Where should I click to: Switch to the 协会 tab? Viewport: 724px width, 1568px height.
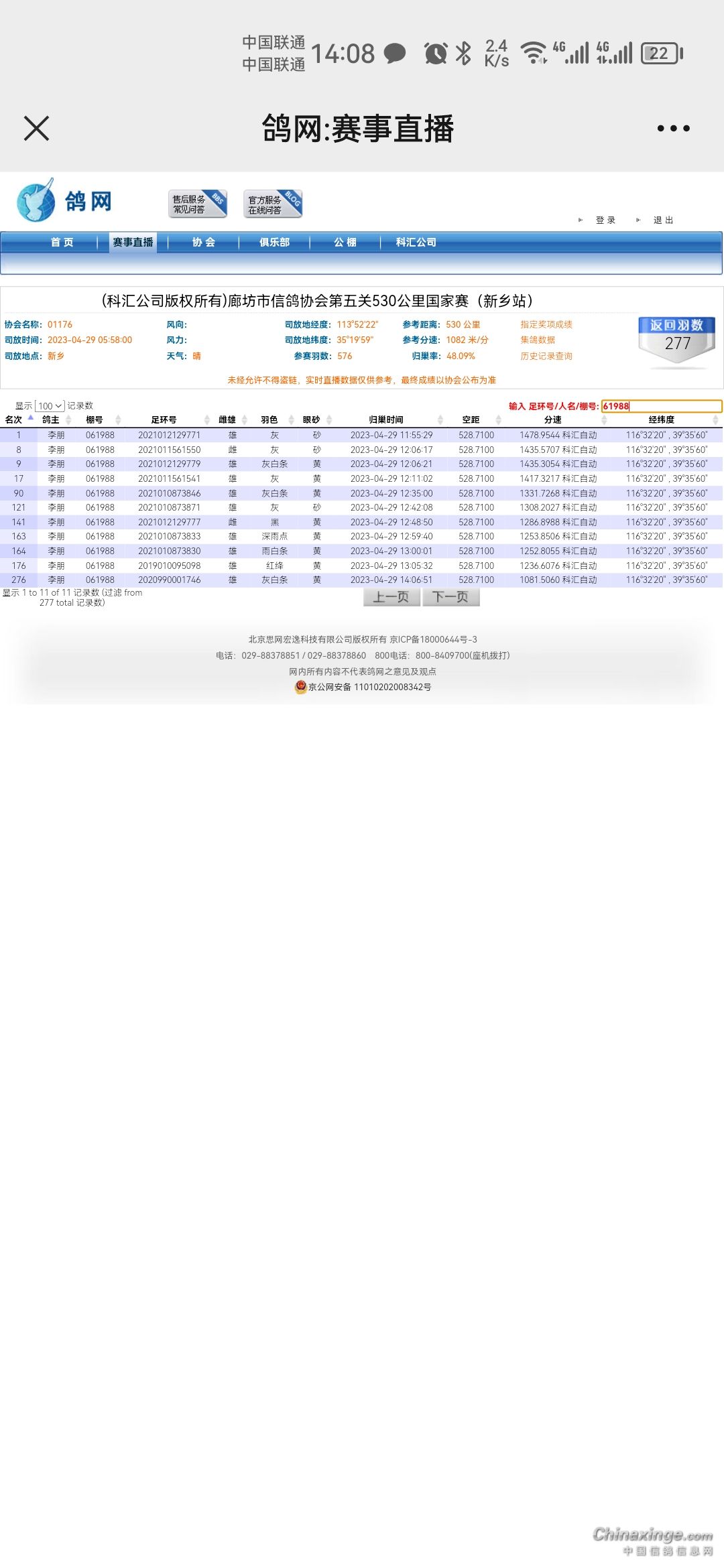point(203,243)
